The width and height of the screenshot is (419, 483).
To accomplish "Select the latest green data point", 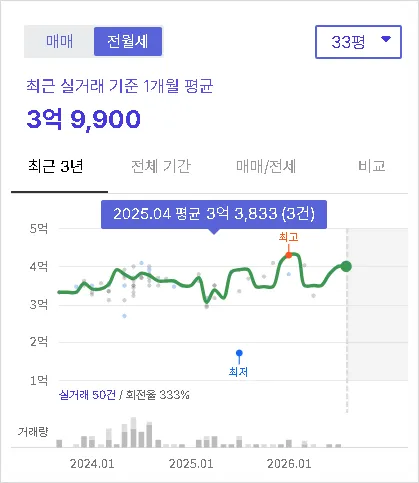I will pos(346,266).
